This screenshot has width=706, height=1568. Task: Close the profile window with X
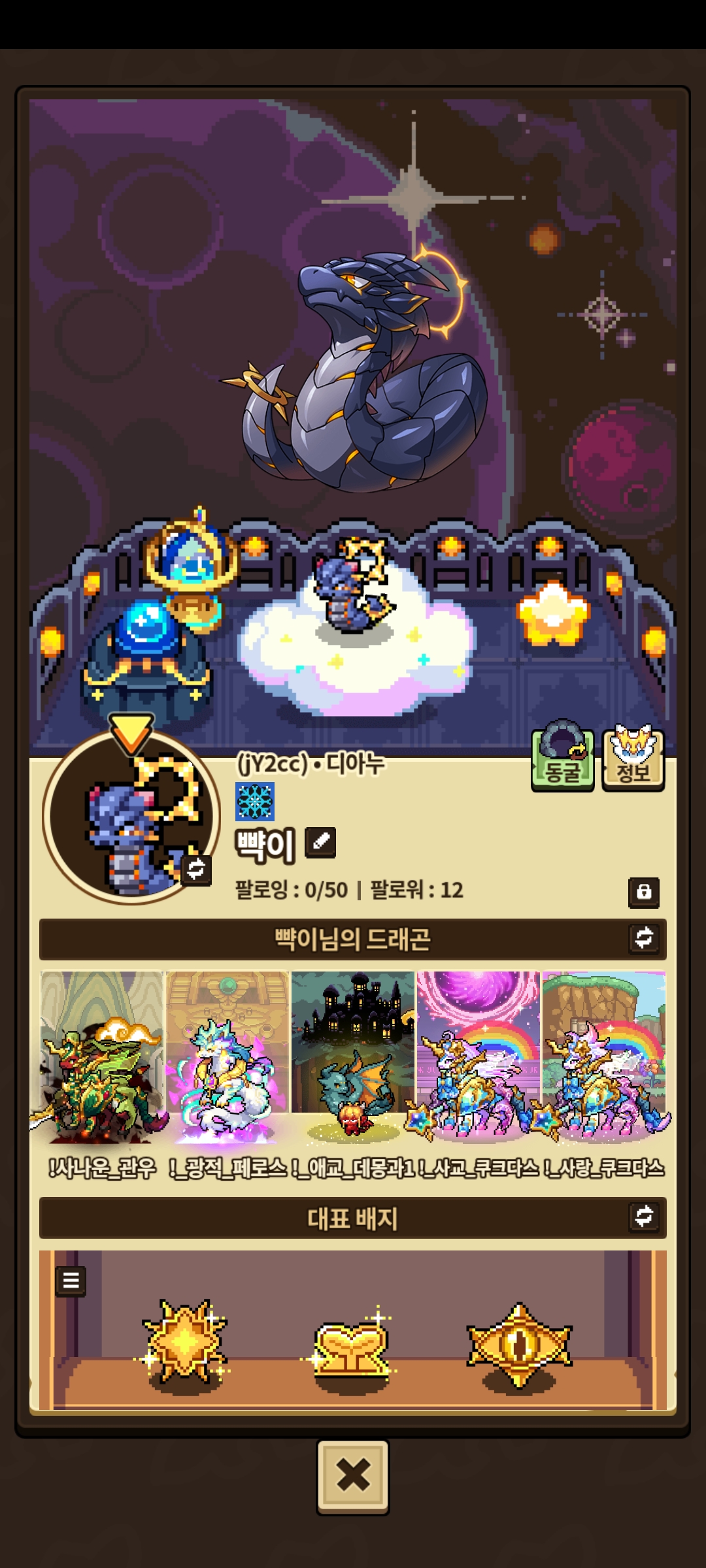point(353,1476)
